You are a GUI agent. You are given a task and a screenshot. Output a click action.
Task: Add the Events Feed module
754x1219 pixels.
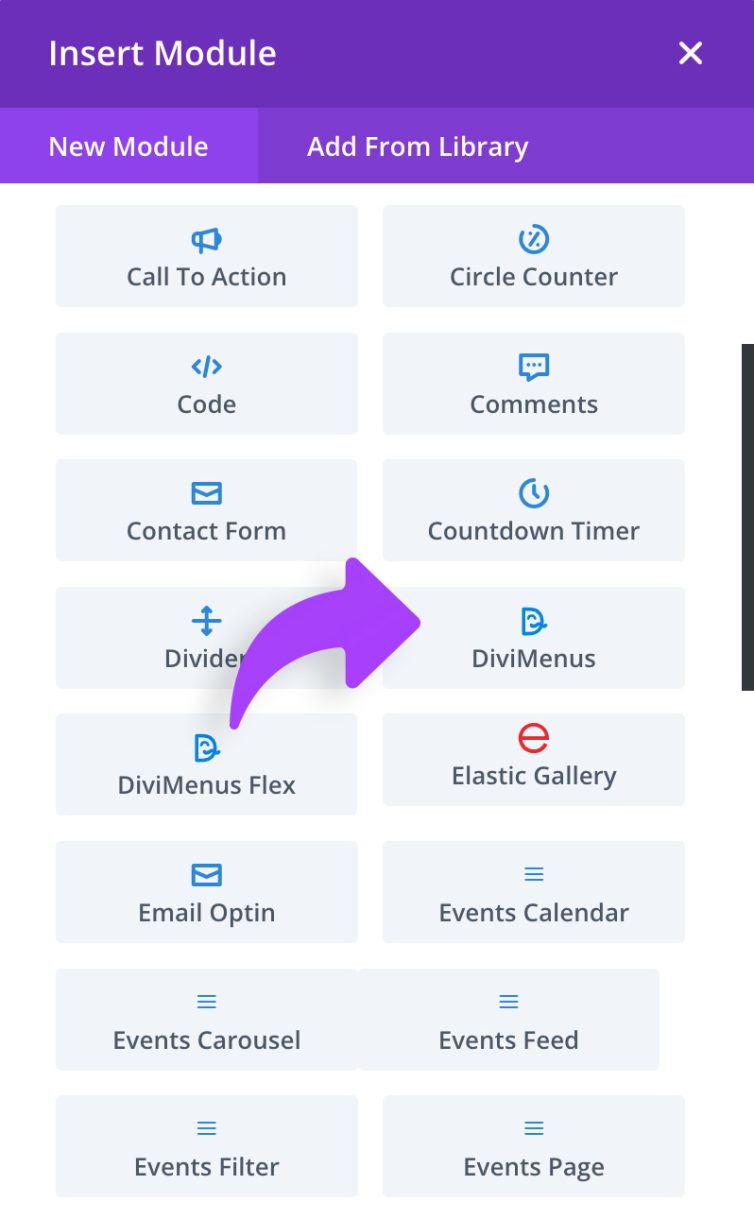coord(508,1020)
